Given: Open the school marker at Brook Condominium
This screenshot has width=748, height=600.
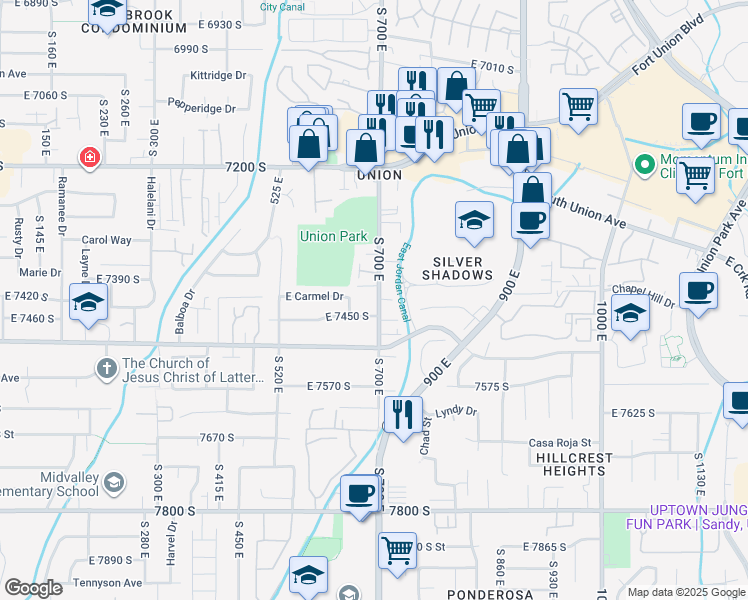Looking at the screenshot, I should [106, 12].
